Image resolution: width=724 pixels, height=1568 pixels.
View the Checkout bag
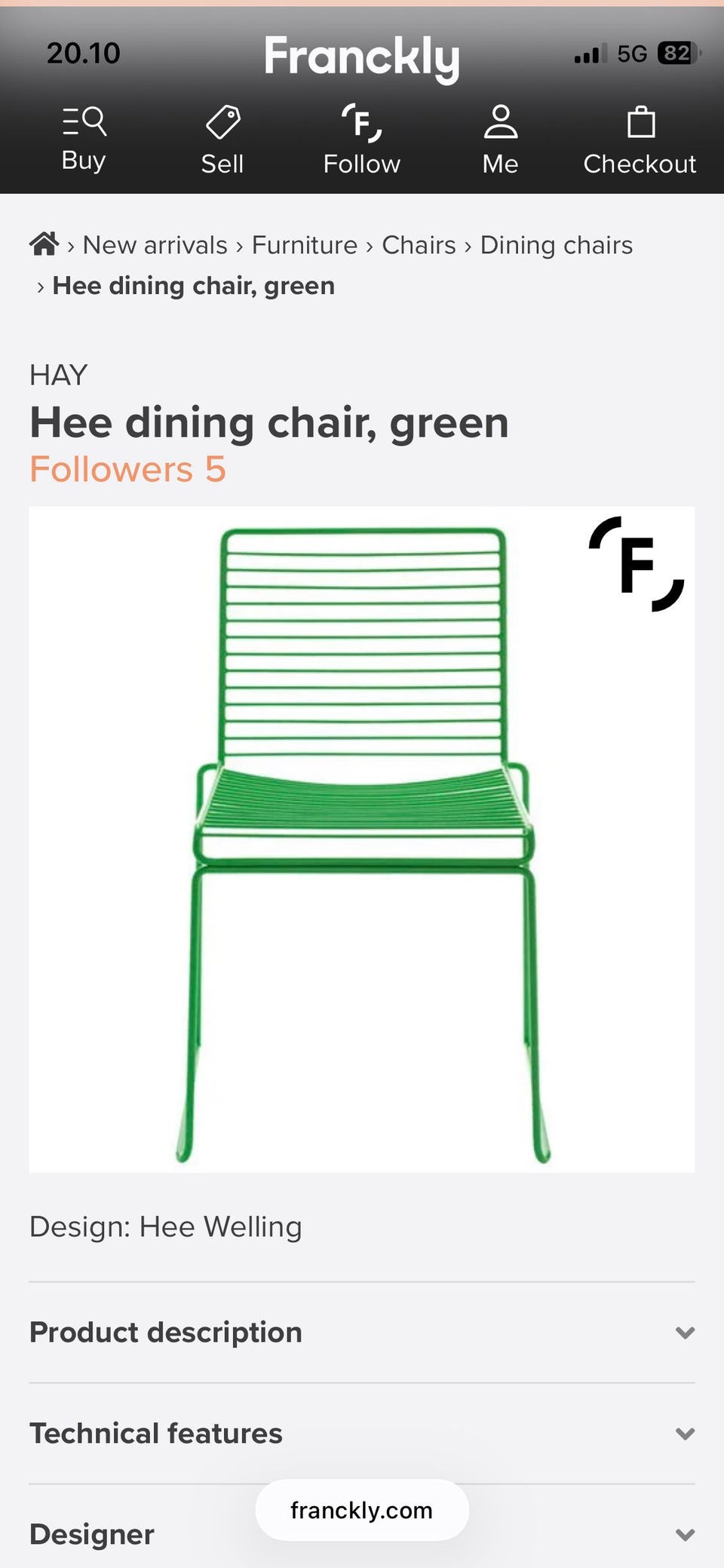(640, 140)
